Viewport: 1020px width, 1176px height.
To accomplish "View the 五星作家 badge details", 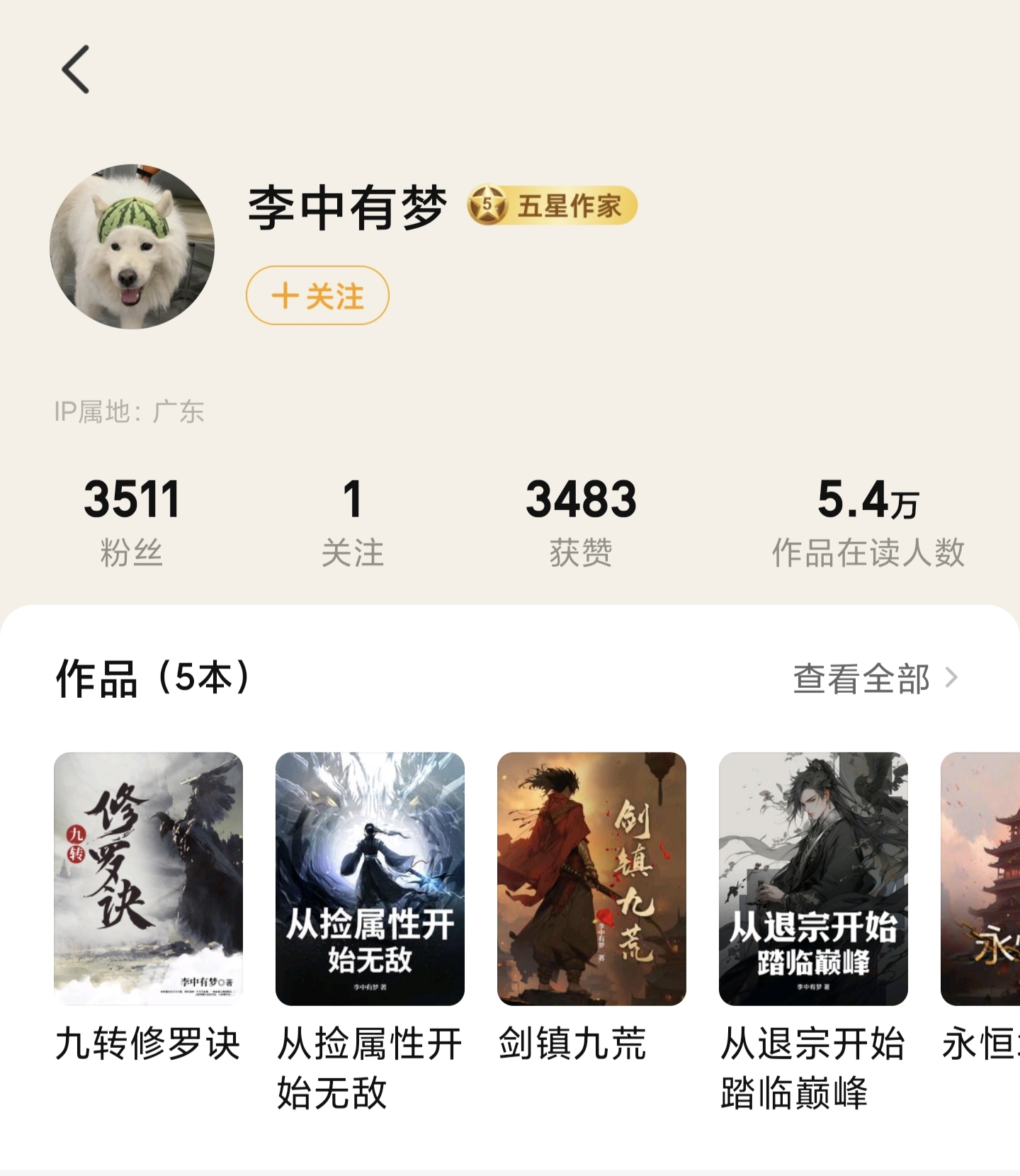I will click(552, 206).
